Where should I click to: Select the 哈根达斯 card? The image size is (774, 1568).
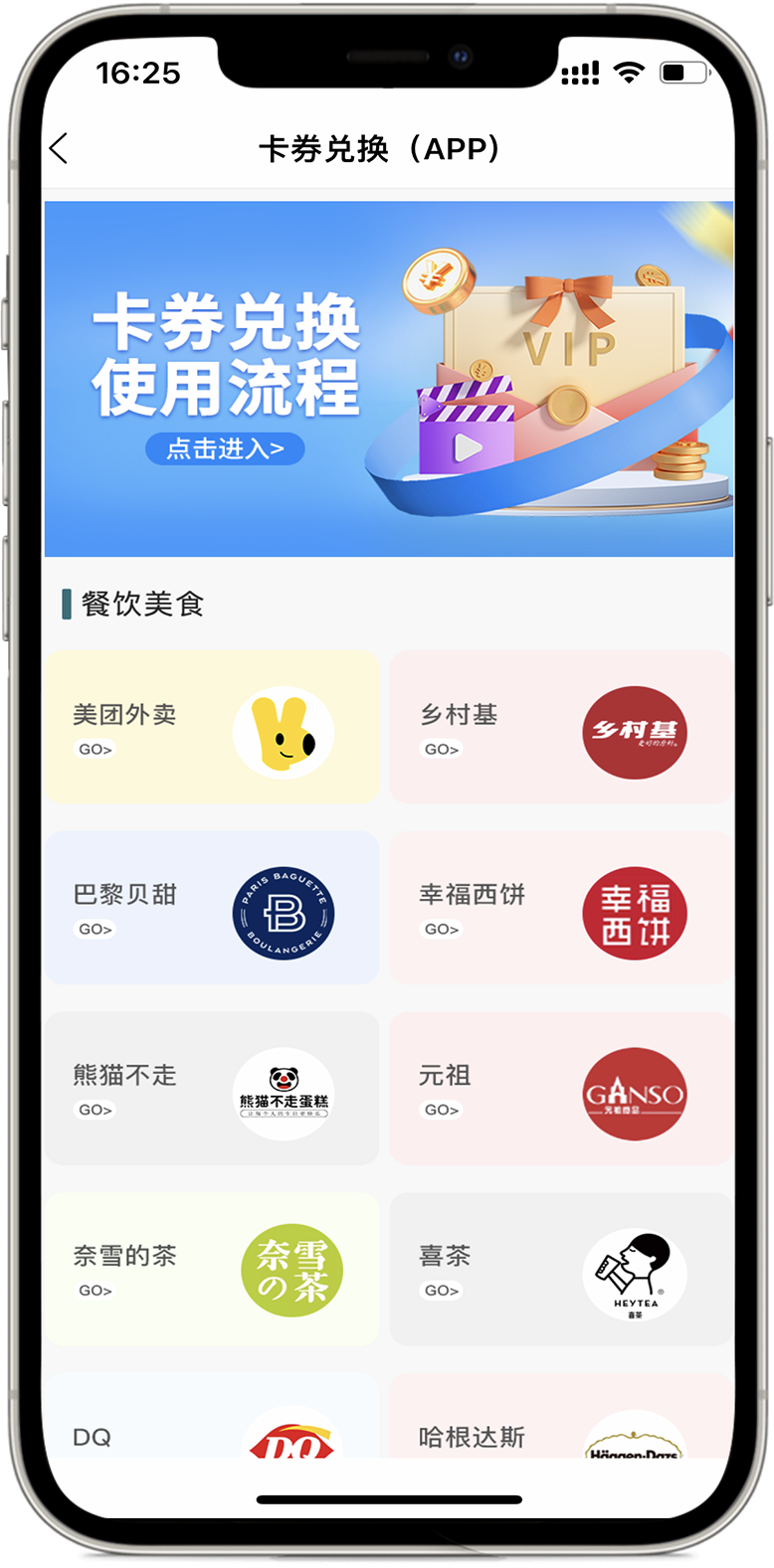coord(561,1417)
